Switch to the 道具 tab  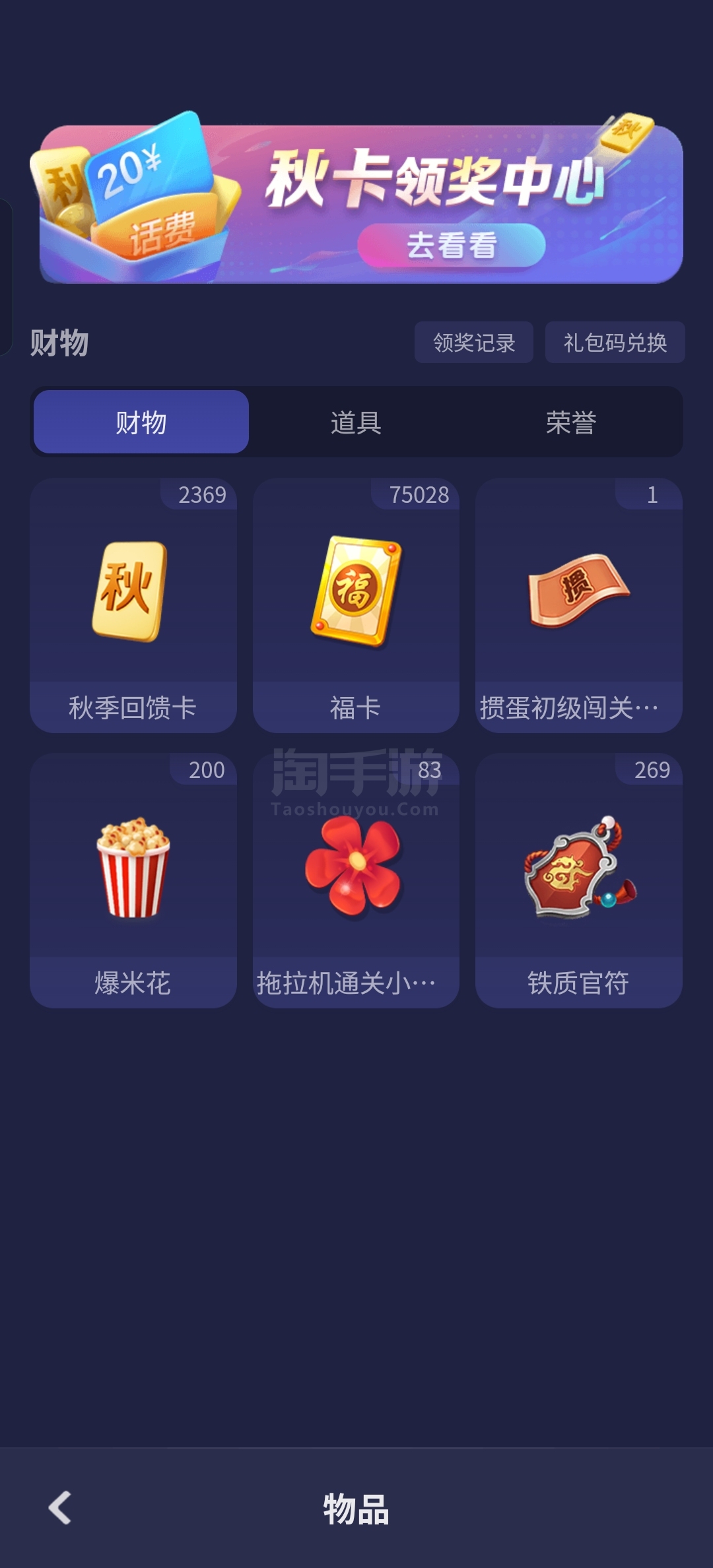coord(356,422)
